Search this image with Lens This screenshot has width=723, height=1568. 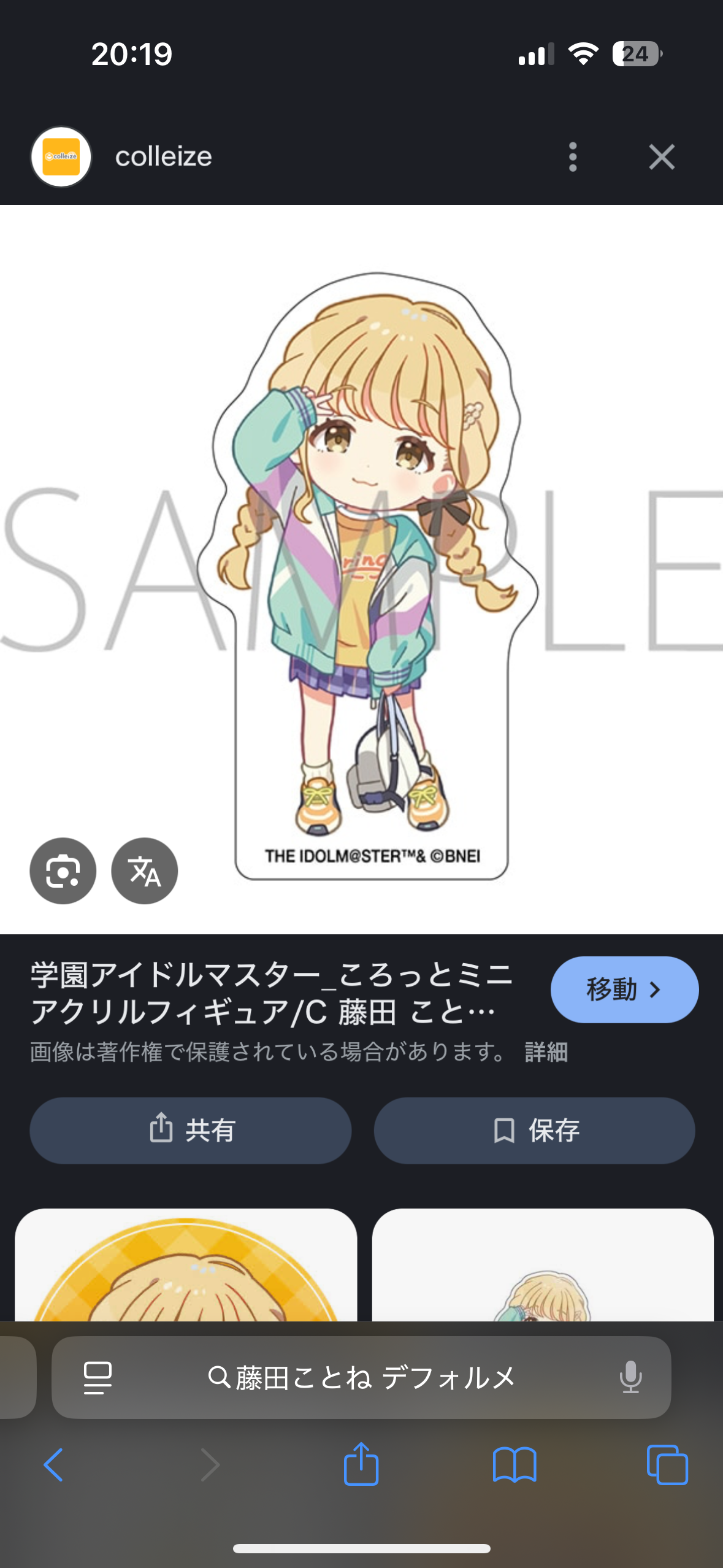(x=63, y=870)
